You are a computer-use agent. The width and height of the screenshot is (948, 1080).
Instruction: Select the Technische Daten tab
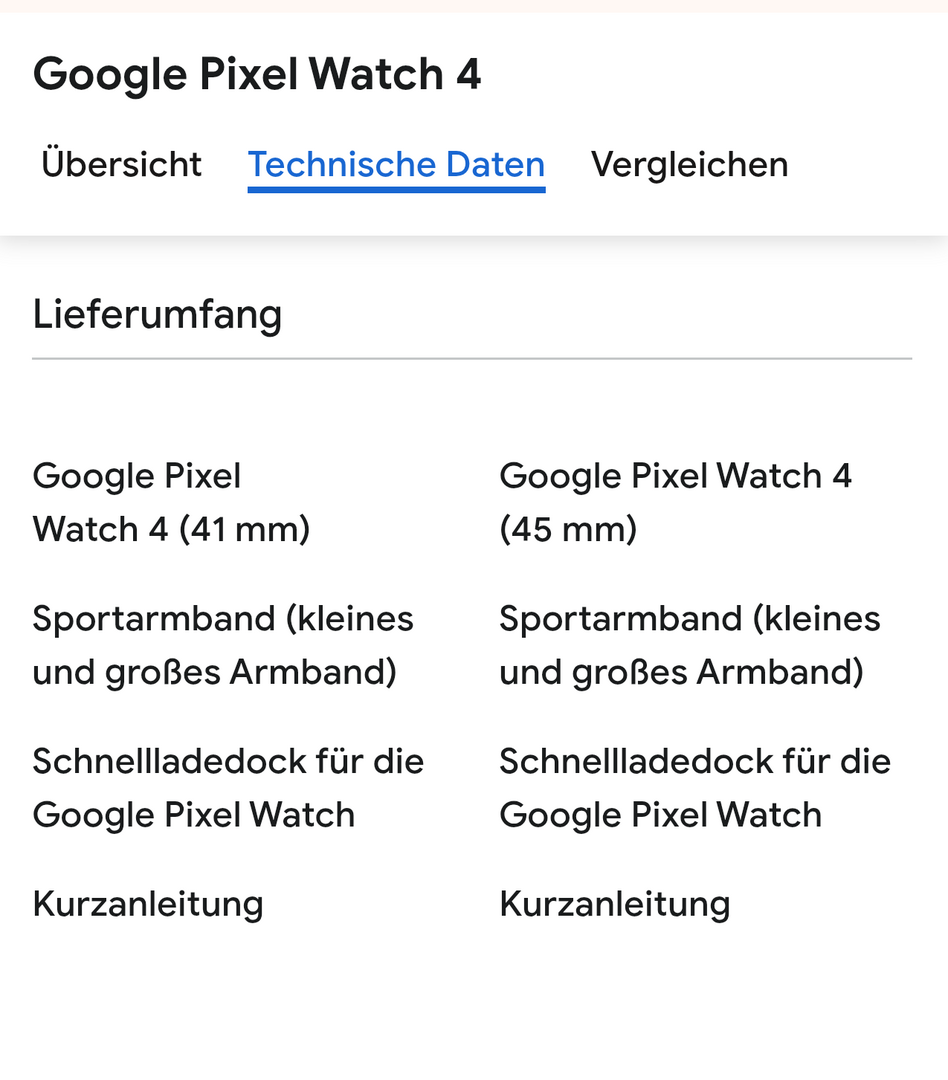click(x=396, y=164)
